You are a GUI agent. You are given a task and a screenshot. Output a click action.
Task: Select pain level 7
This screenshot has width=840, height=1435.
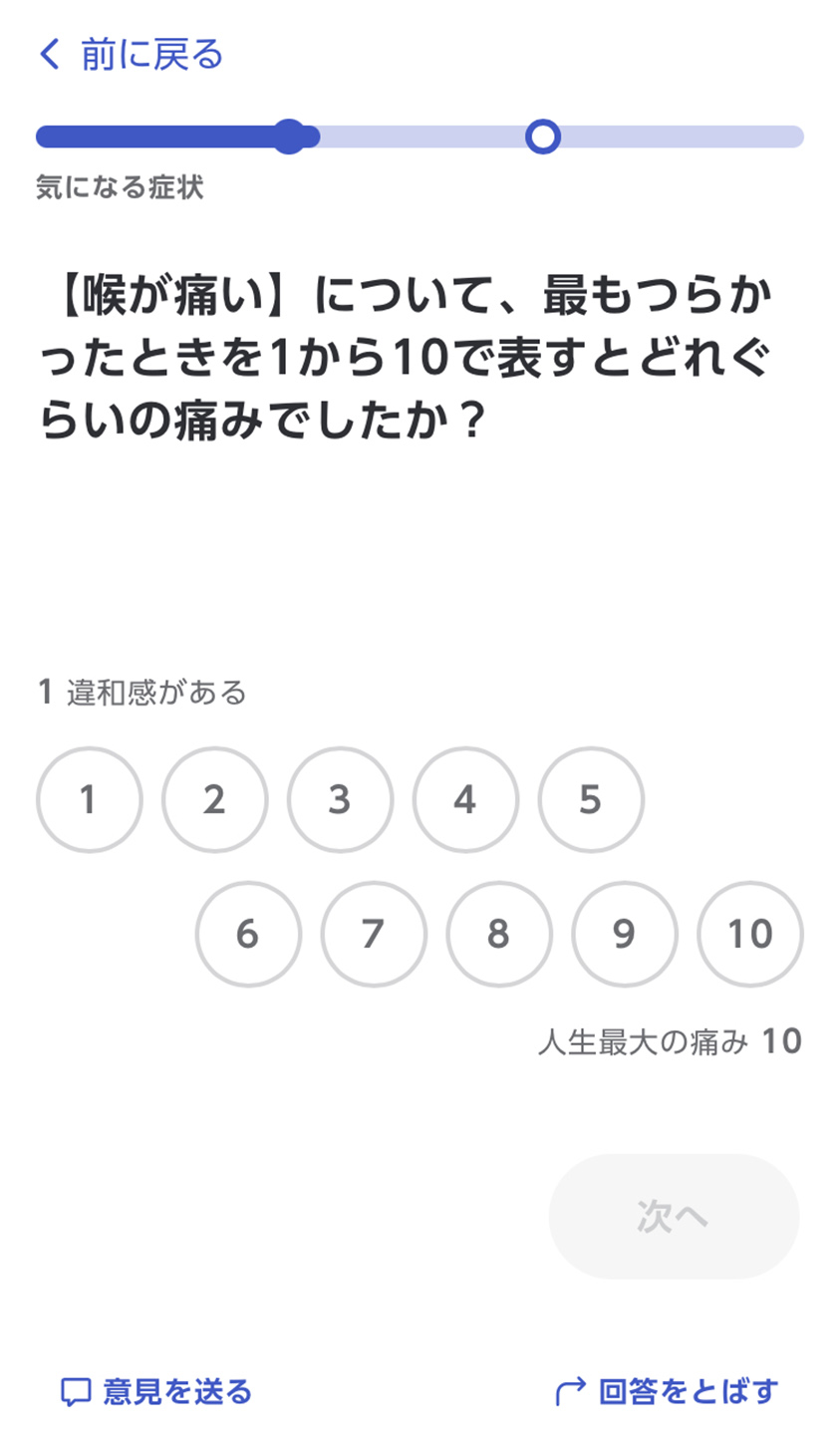[374, 934]
